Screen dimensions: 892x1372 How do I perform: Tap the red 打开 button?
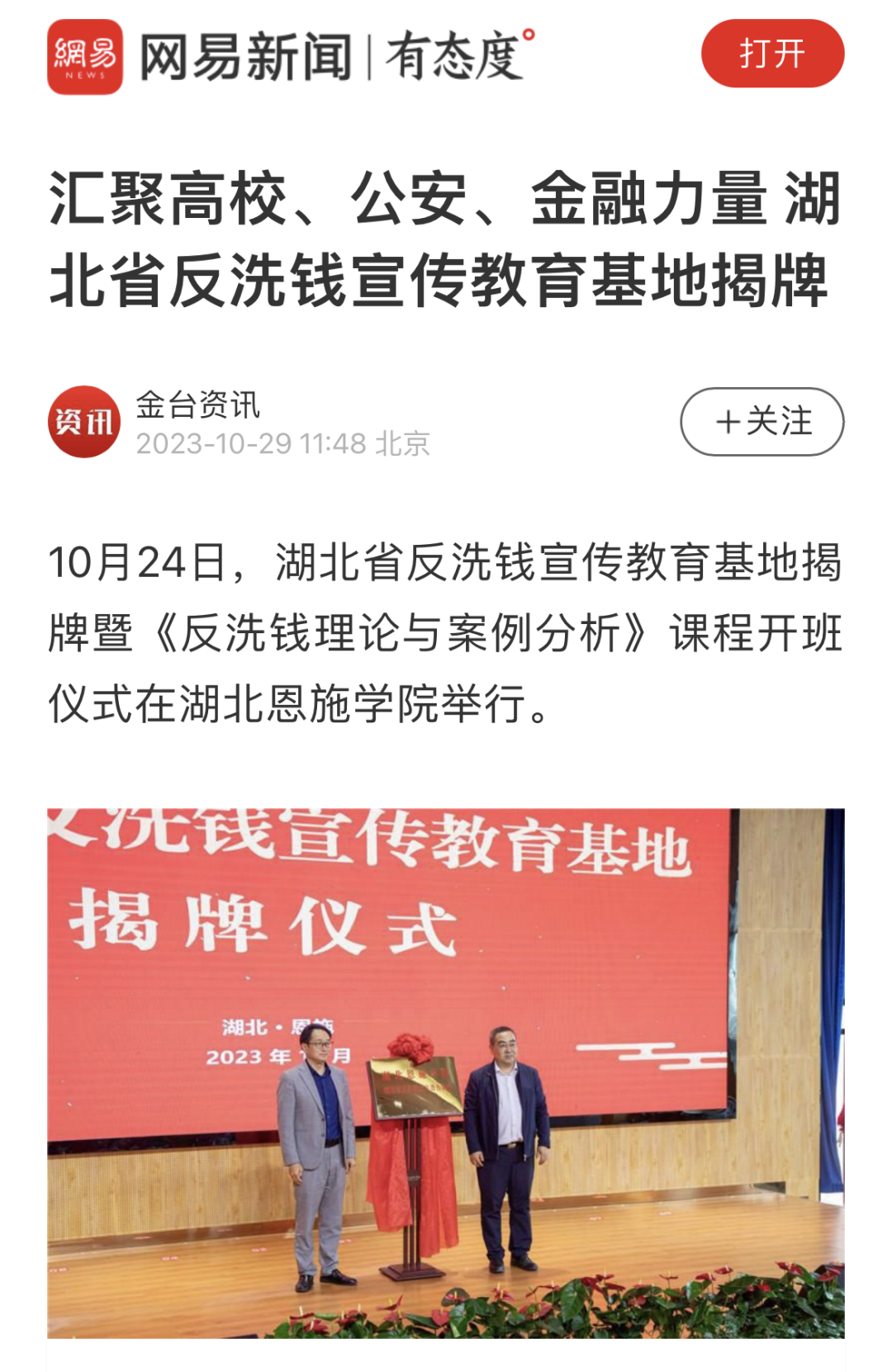772,54
